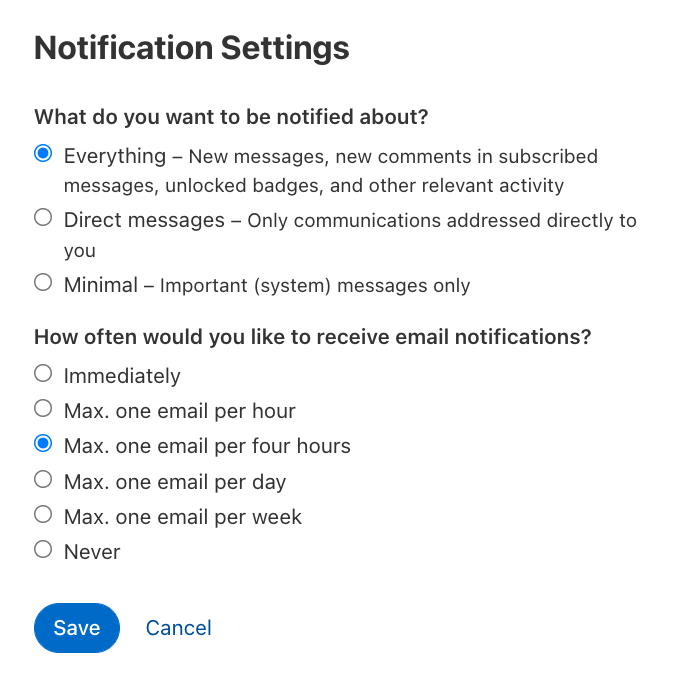695x685 pixels.
Task: Choose Max. one email per hour
Action: pos(43,409)
